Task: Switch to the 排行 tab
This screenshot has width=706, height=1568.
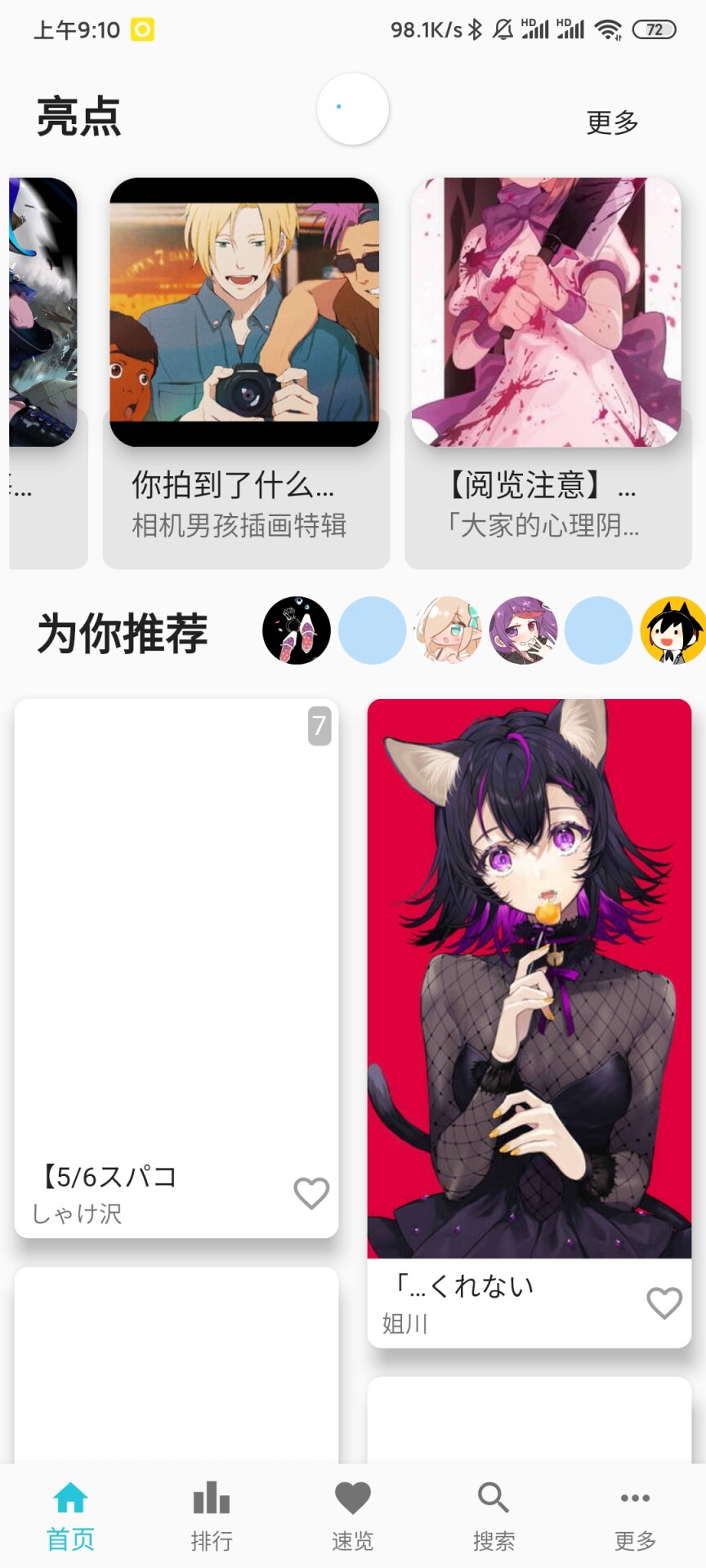Action: [212, 1516]
